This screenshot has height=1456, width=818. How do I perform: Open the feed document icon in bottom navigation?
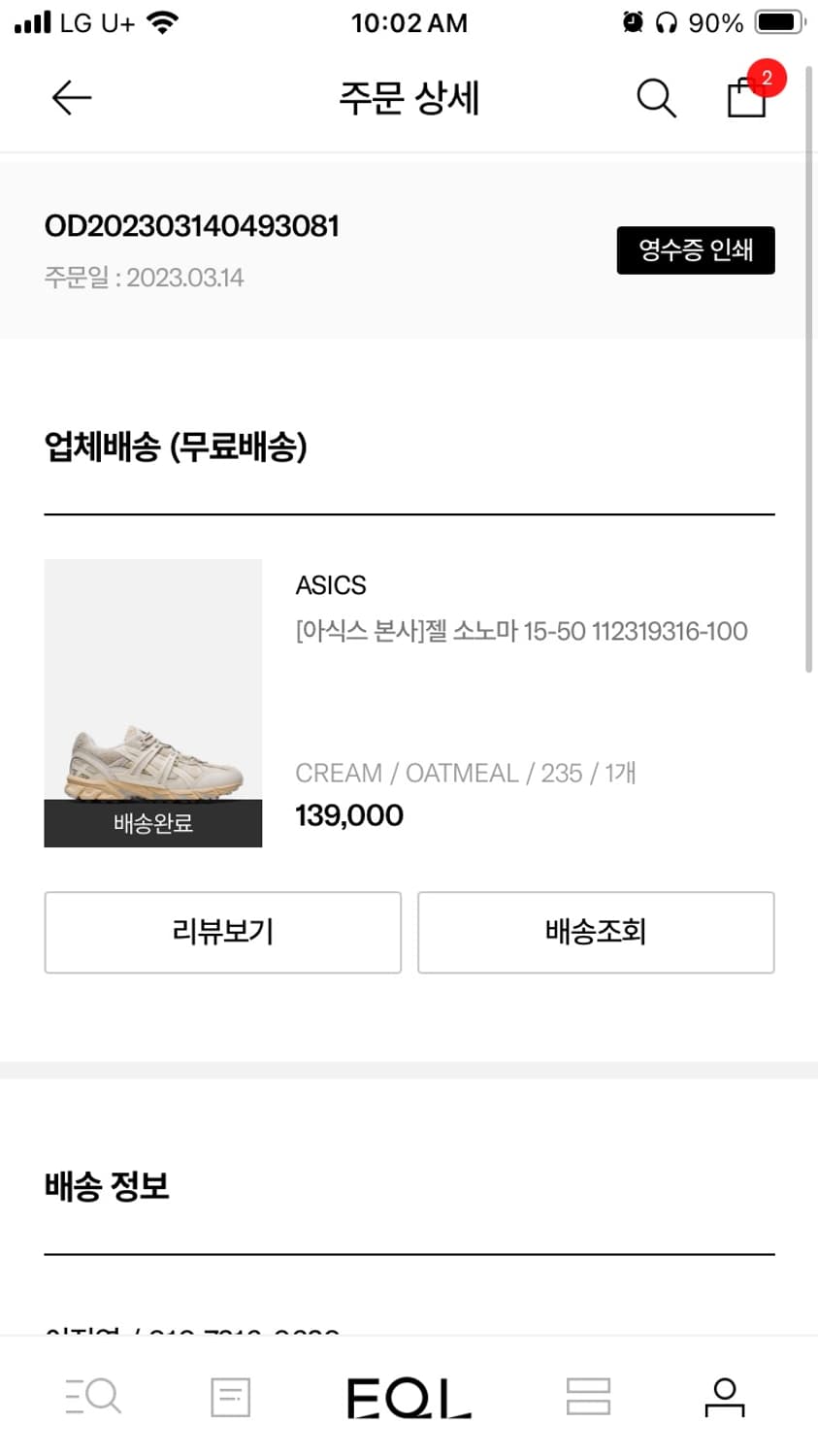230,1396
